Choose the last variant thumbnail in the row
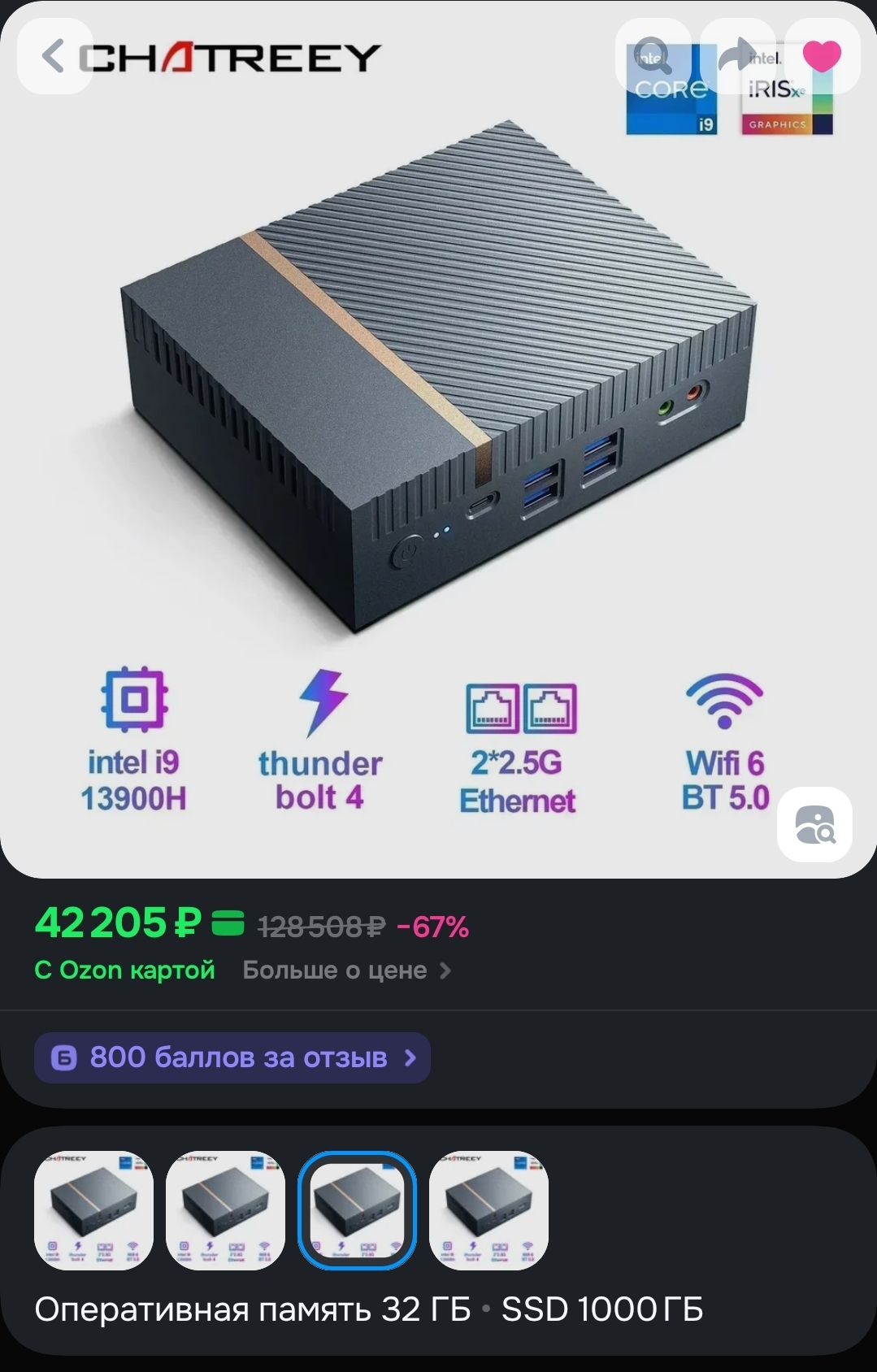The image size is (877, 1372). [488, 1210]
